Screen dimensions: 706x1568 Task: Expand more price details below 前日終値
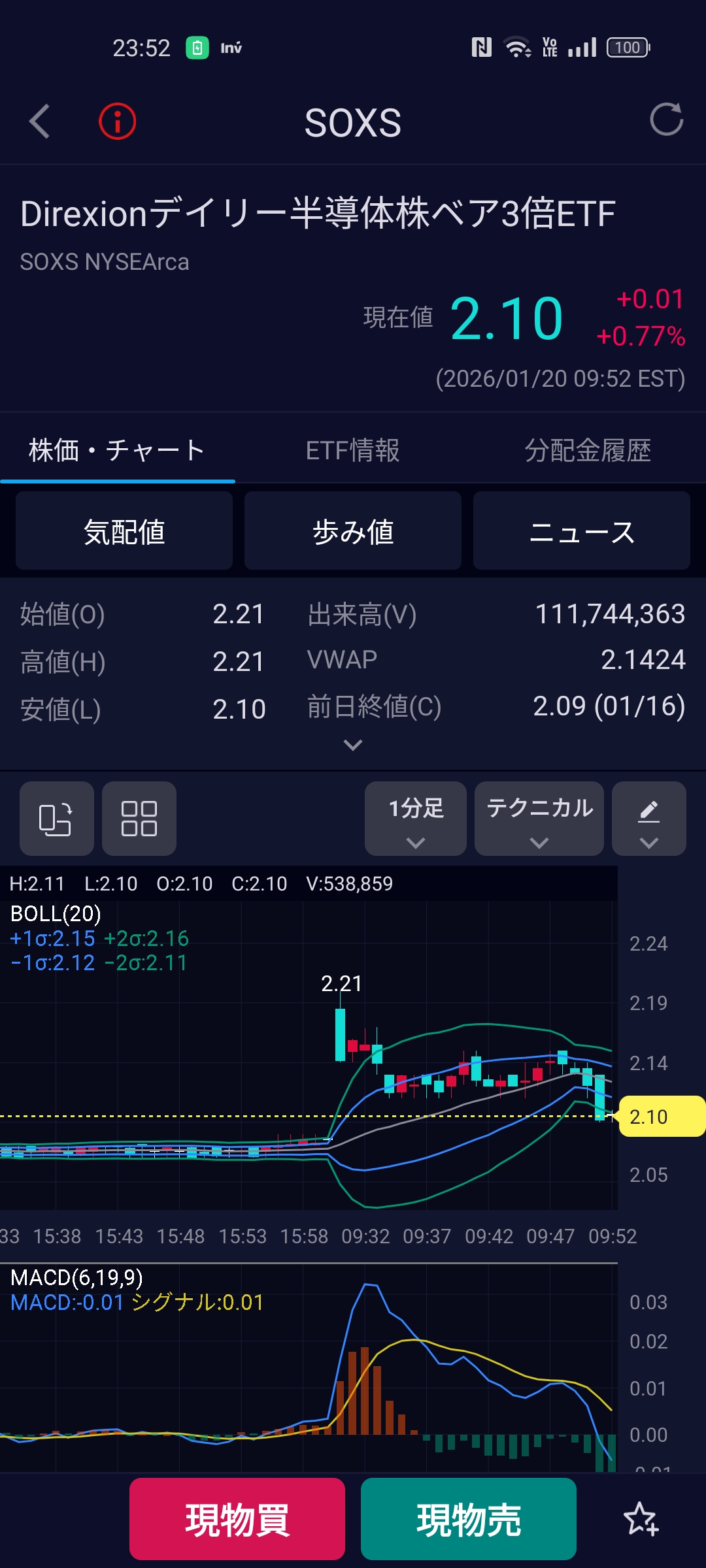point(353,745)
